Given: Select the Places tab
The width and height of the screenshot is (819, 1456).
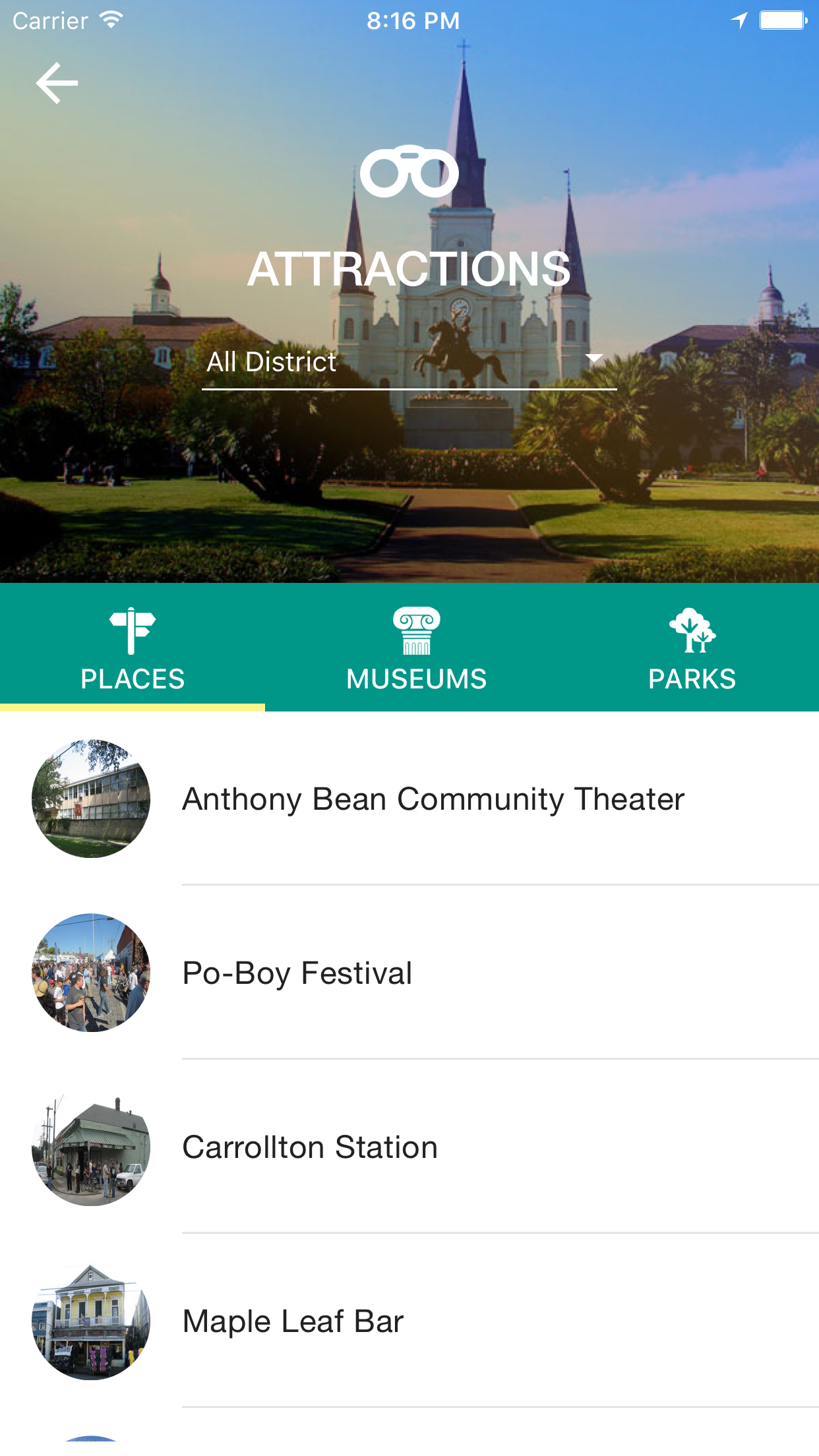Looking at the screenshot, I should point(133,648).
